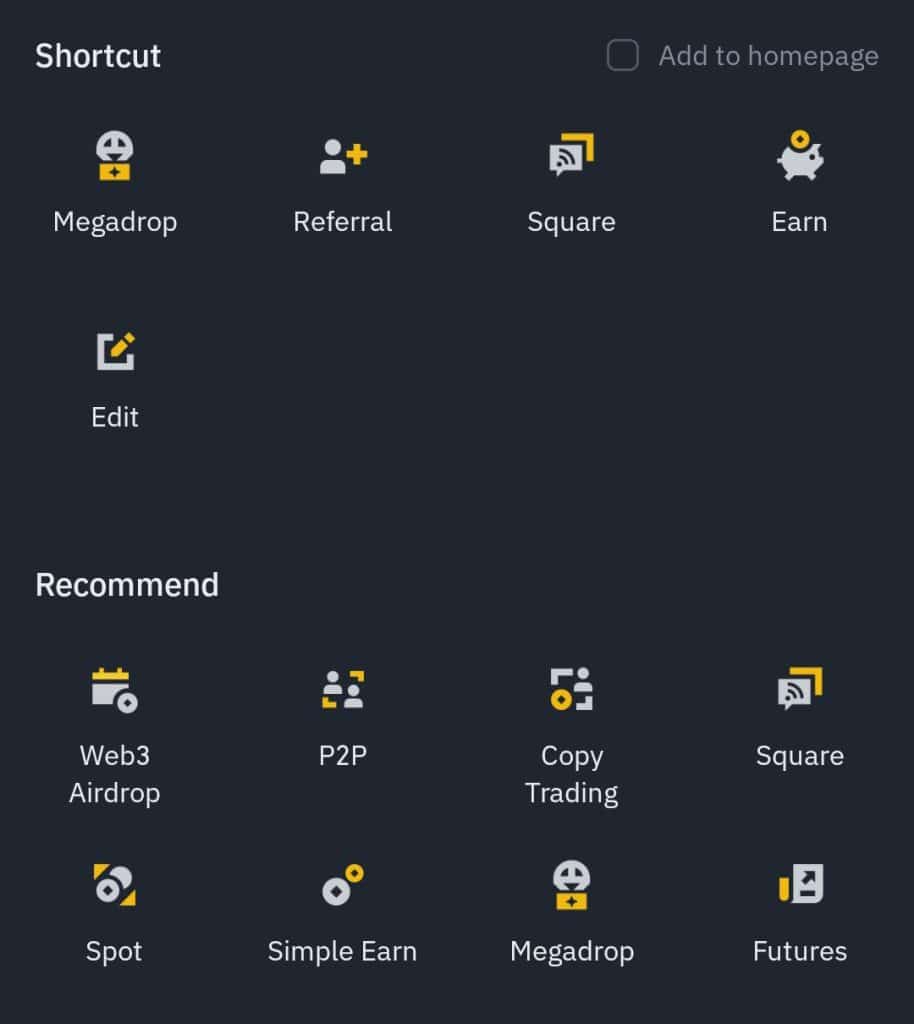Open the Earn shortcut
The width and height of the screenshot is (914, 1024).
point(799,180)
